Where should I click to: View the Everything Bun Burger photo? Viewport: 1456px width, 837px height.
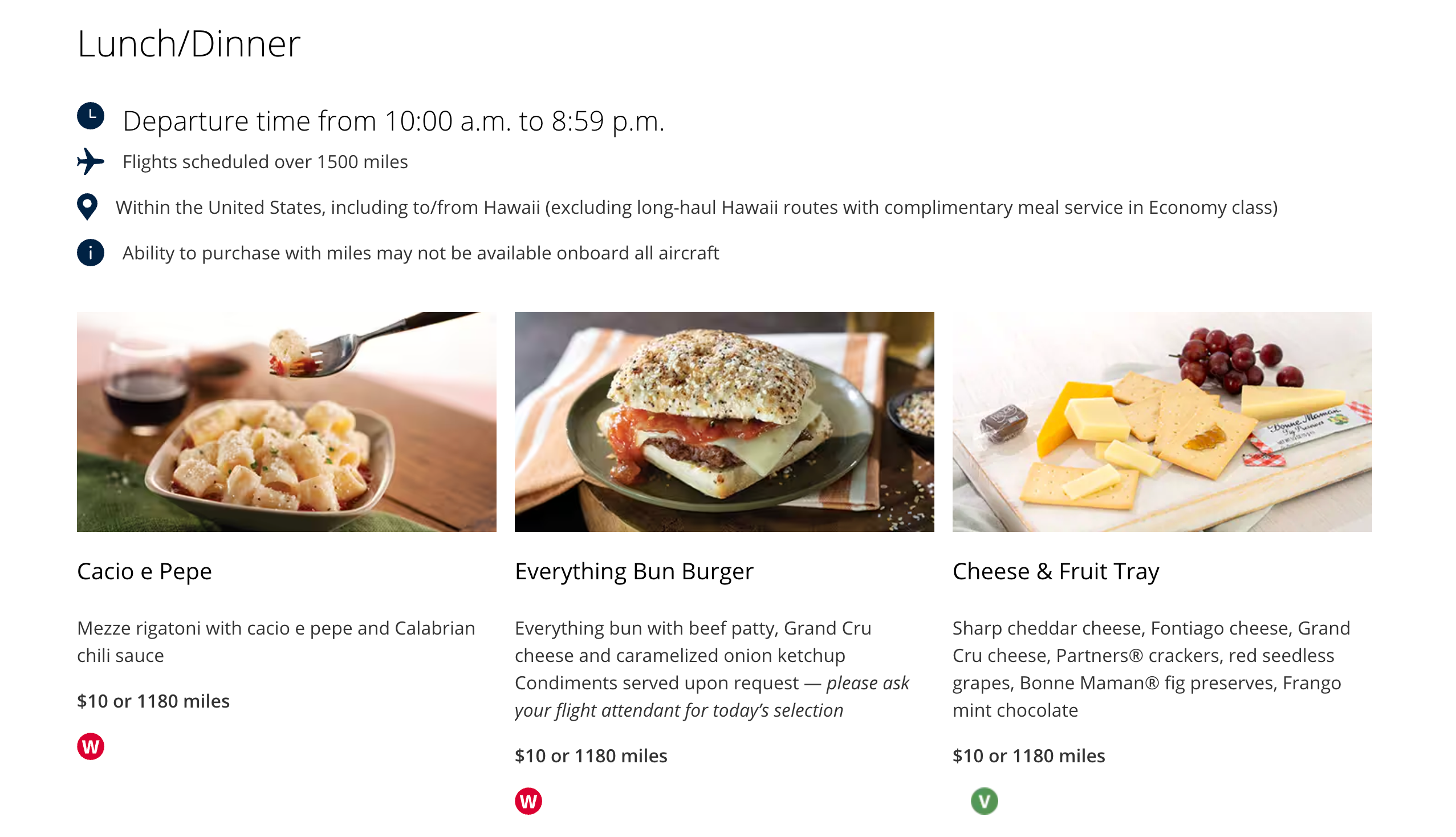(x=723, y=421)
